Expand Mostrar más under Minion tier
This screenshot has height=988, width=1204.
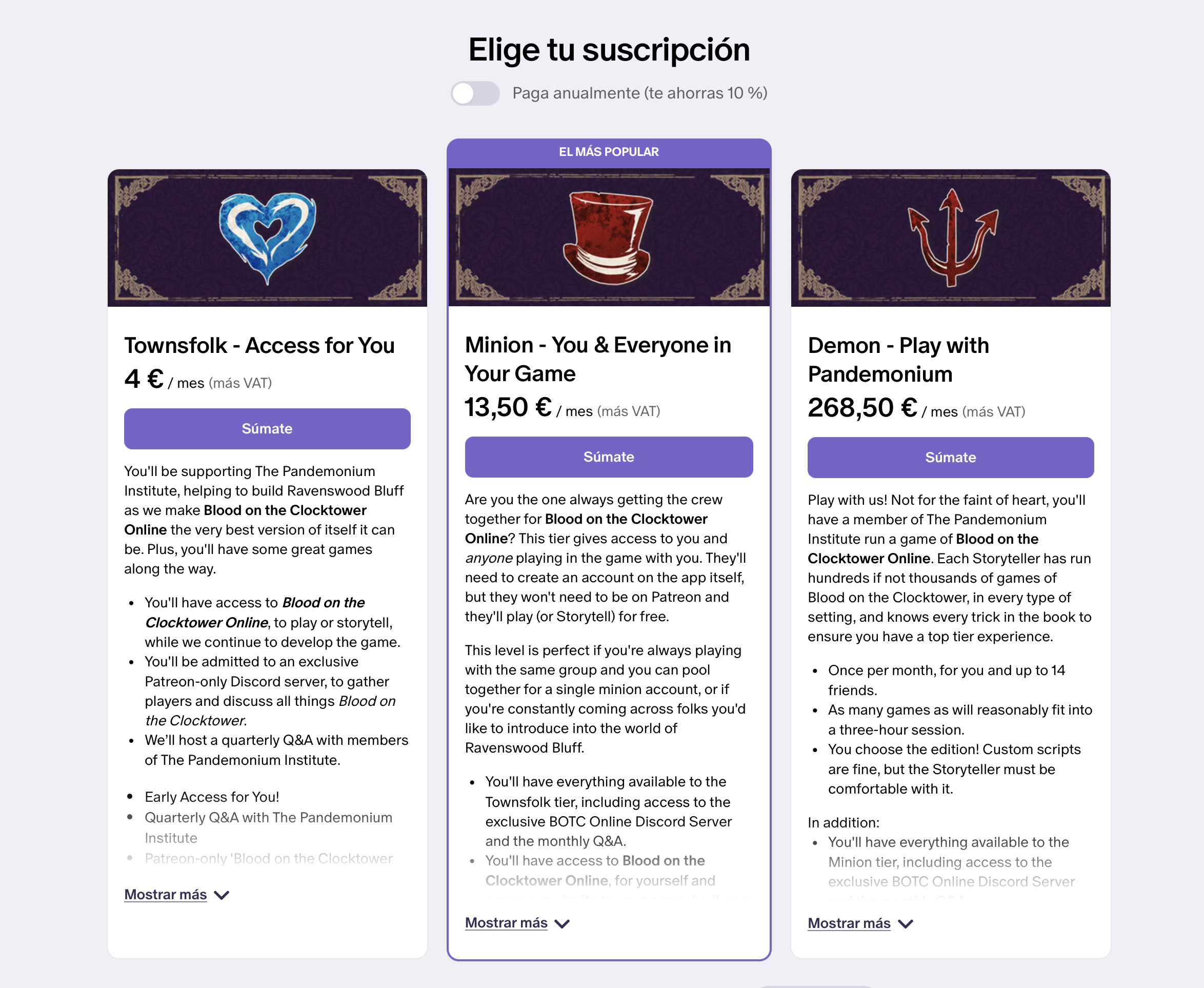click(x=517, y=923)
